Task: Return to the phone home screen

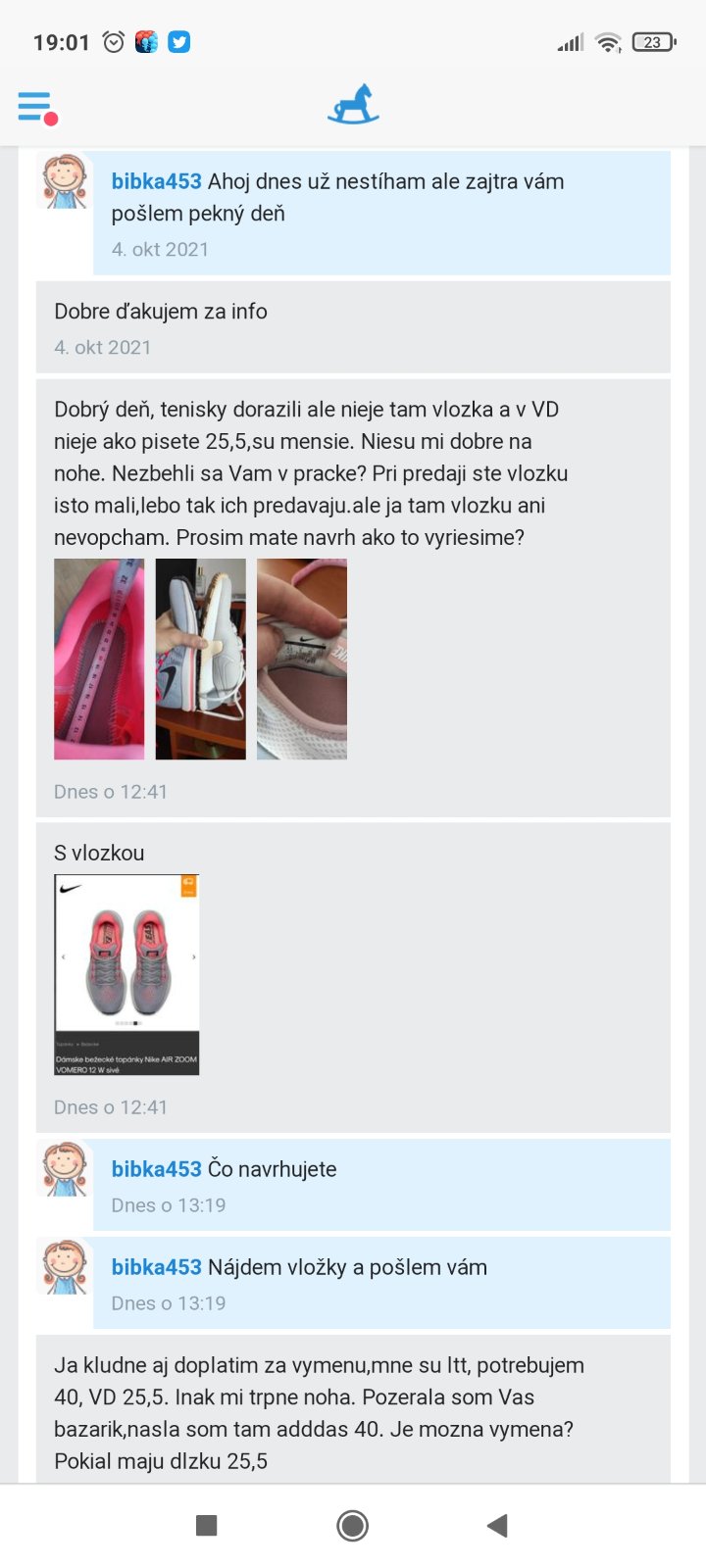Action: pyautogui.click(x=352, y=1525)
